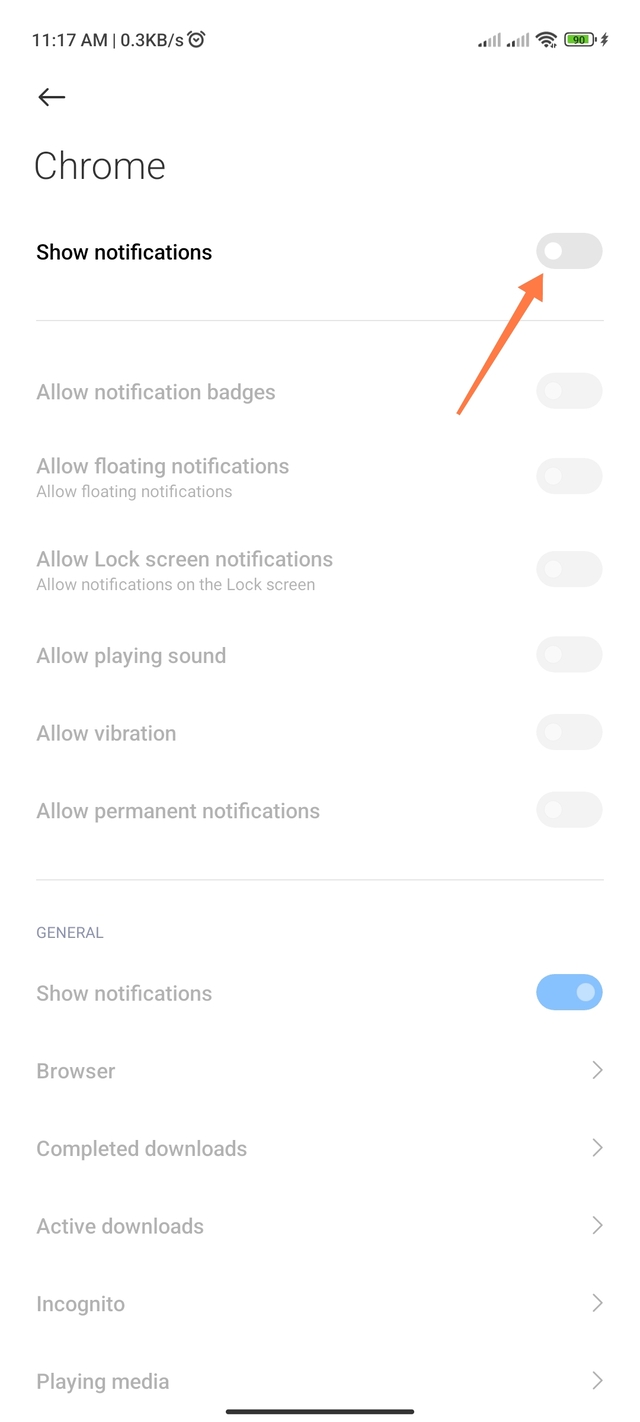Toggle Allow permanent notifications
Screen dimensions: 640x1422
[x=569, y=811]
